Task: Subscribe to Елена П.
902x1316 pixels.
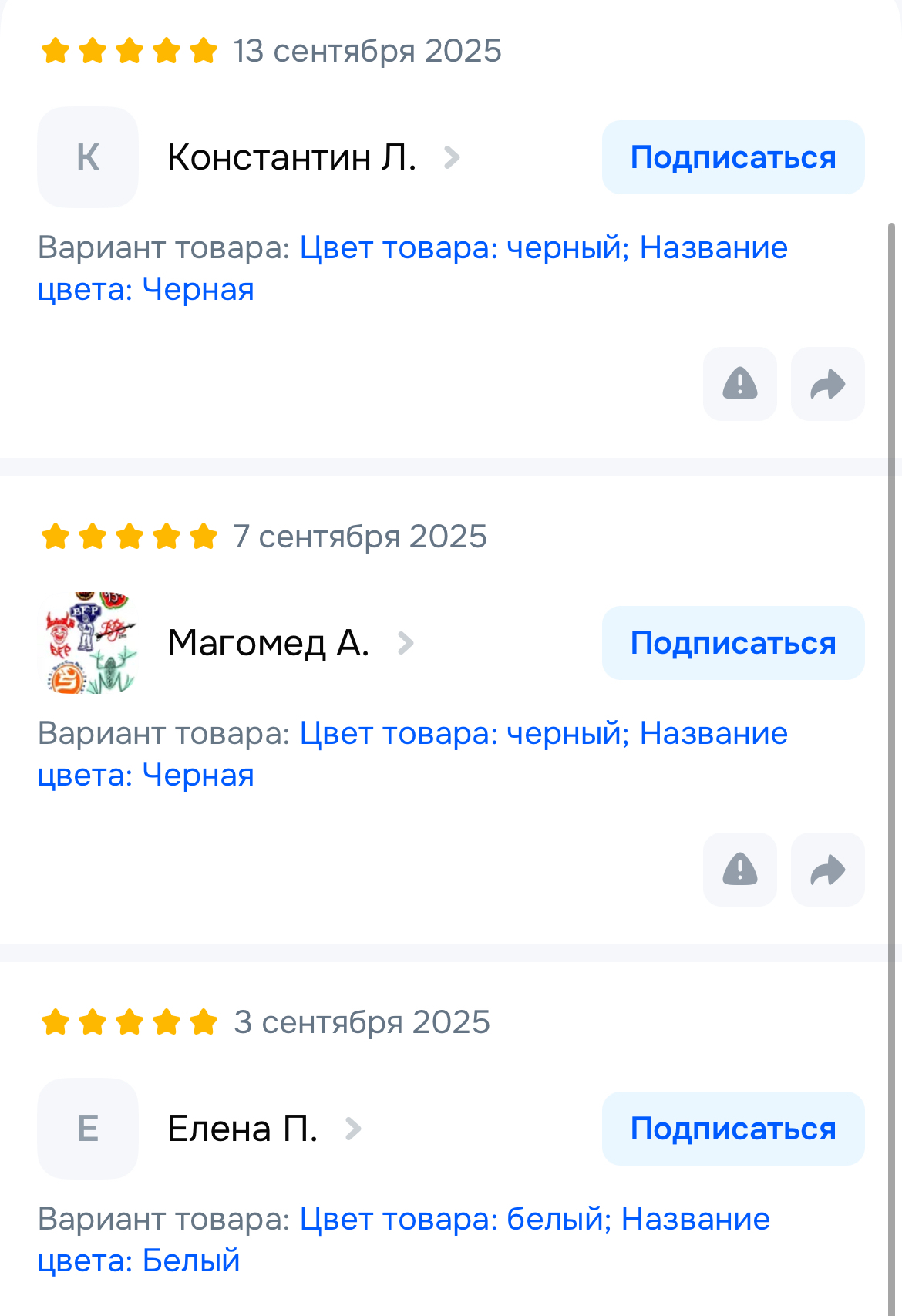Action: (x=732, y=1129)
